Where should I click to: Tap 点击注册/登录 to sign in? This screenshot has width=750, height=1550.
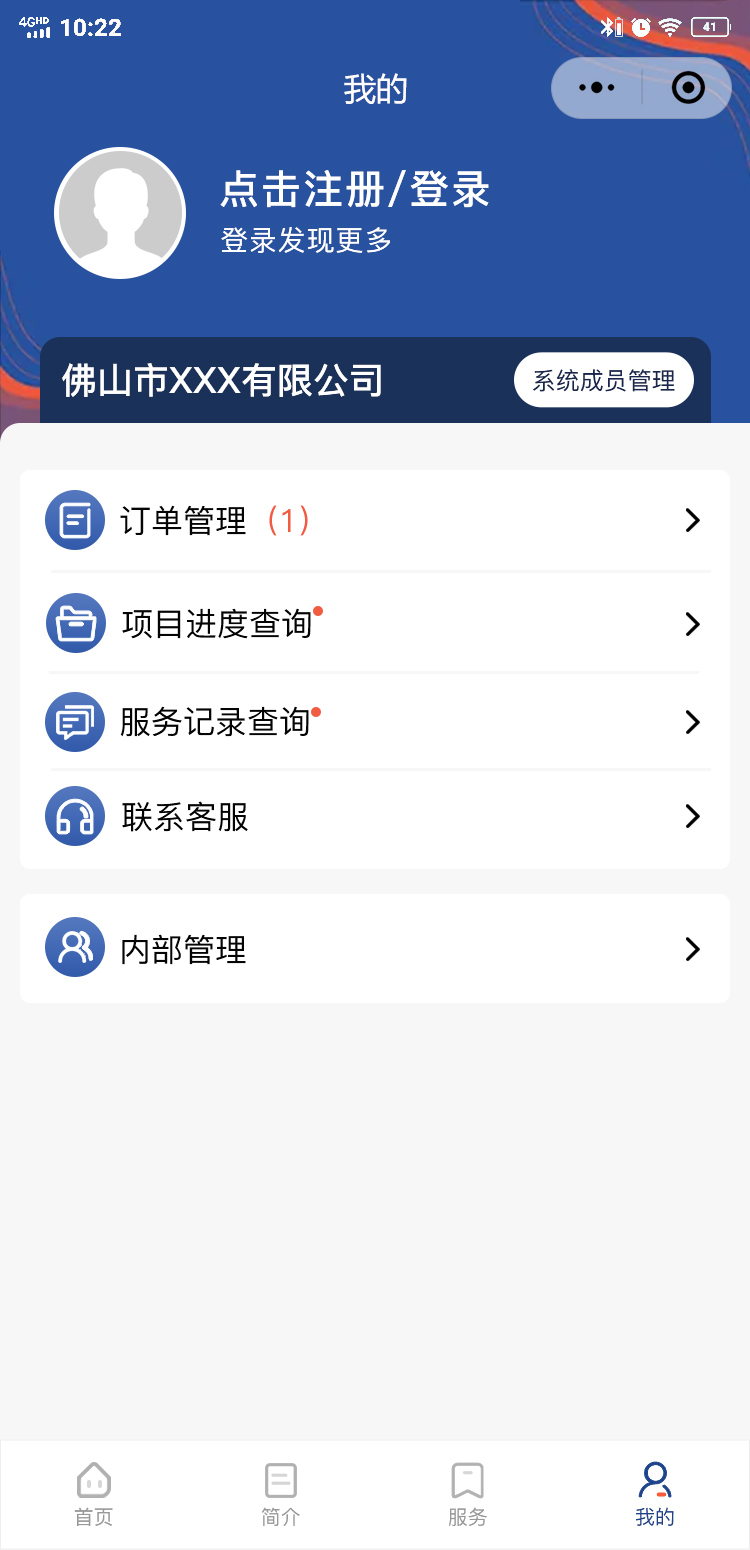click(x=355, y=190)
